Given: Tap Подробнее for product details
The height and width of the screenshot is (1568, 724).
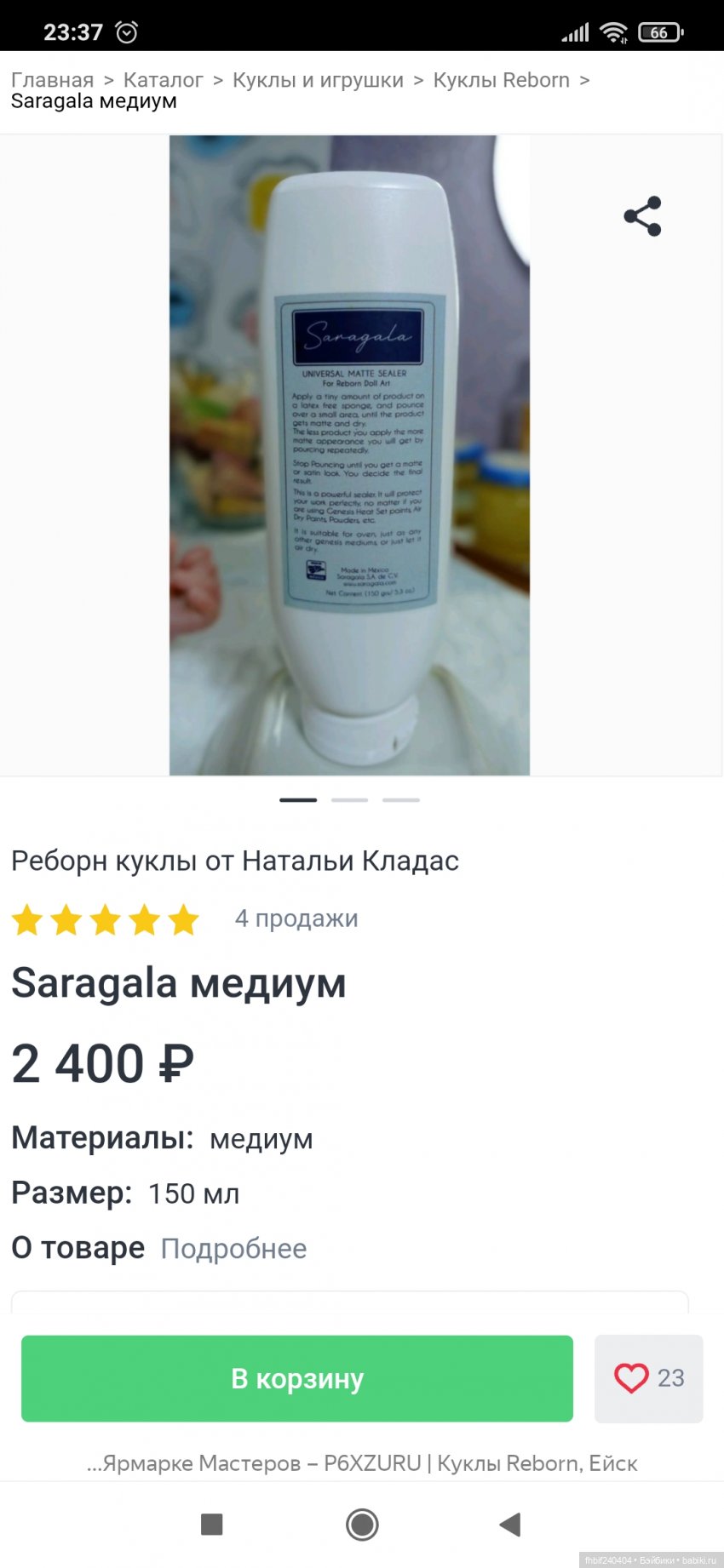Looking at the screenshot, I should click(233, 1249).
